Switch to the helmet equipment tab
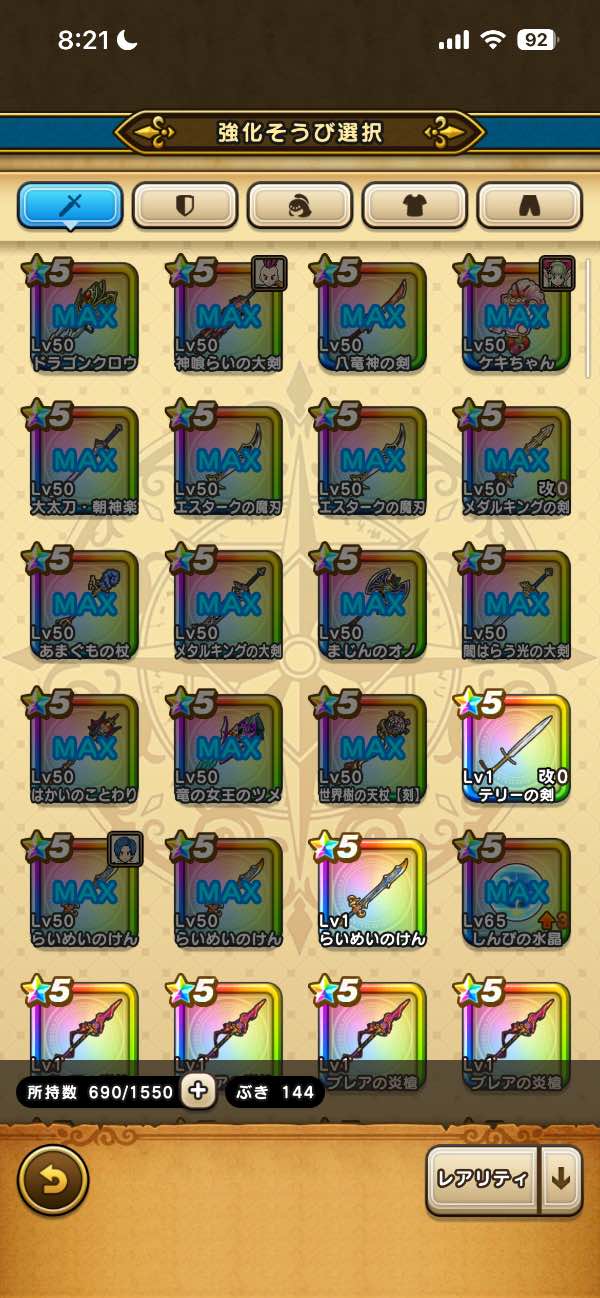600x1298 pixels. [300, 206]
